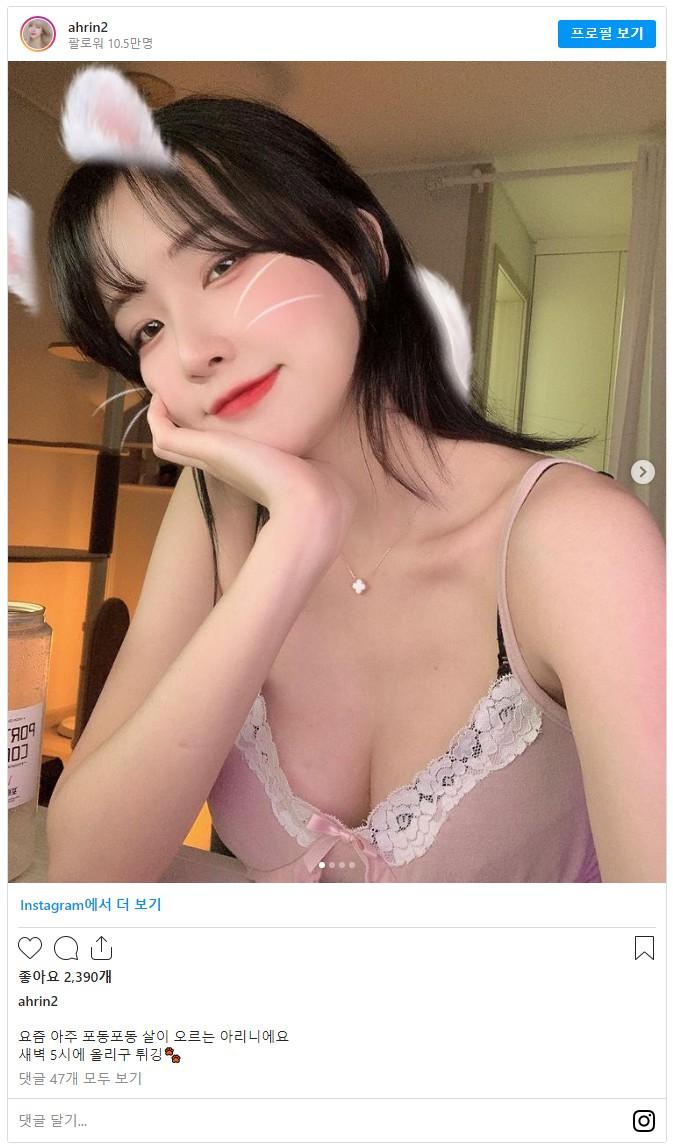Bookmark this post
This screenshot has width=673, height=1148.
(x=644, y=948)
